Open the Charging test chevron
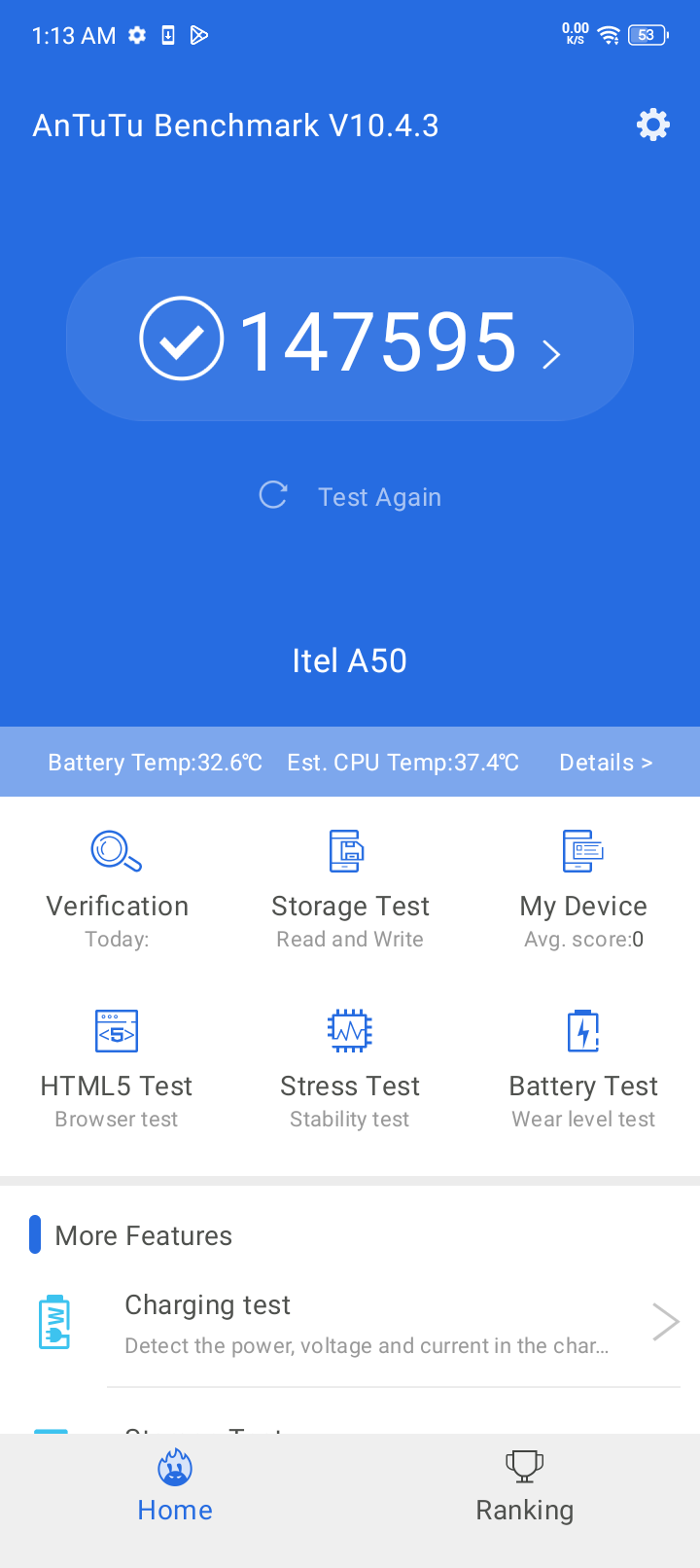 [666, 1321]
